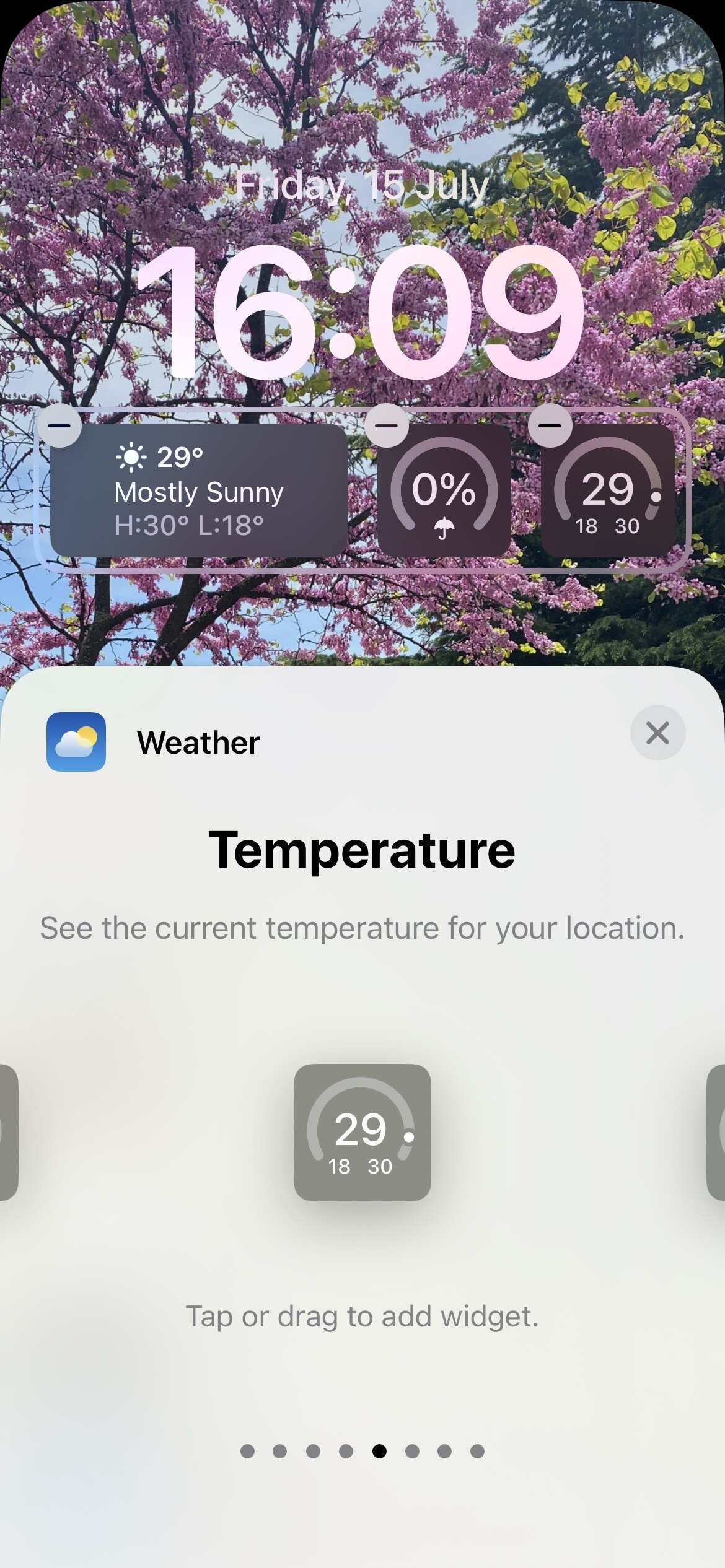Remove the 0% rain widget

click(x=387, y=425)
